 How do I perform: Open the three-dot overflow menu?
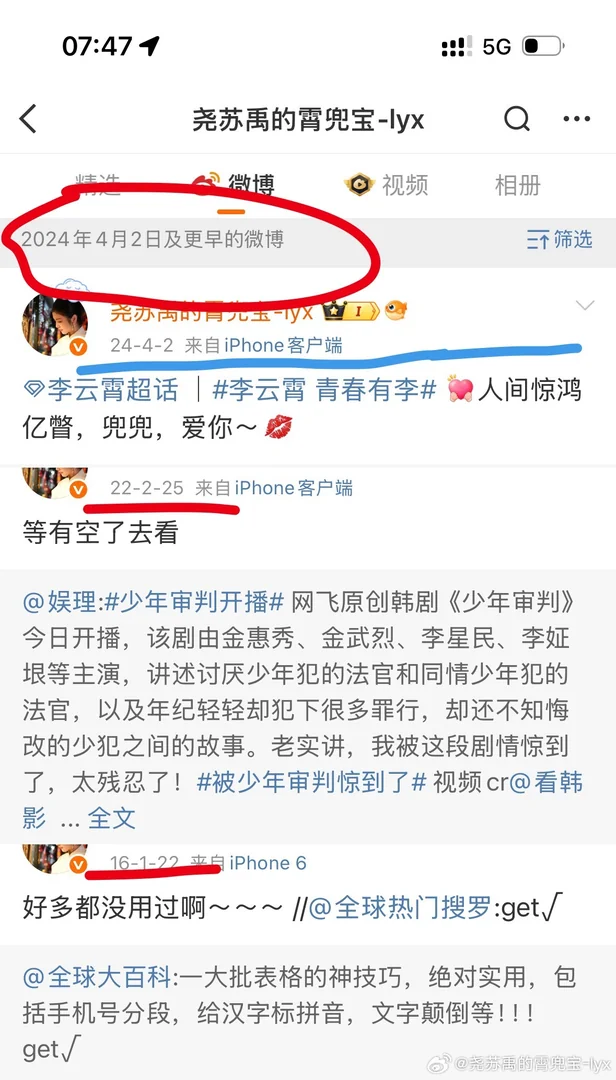click(x=576, y=119)
